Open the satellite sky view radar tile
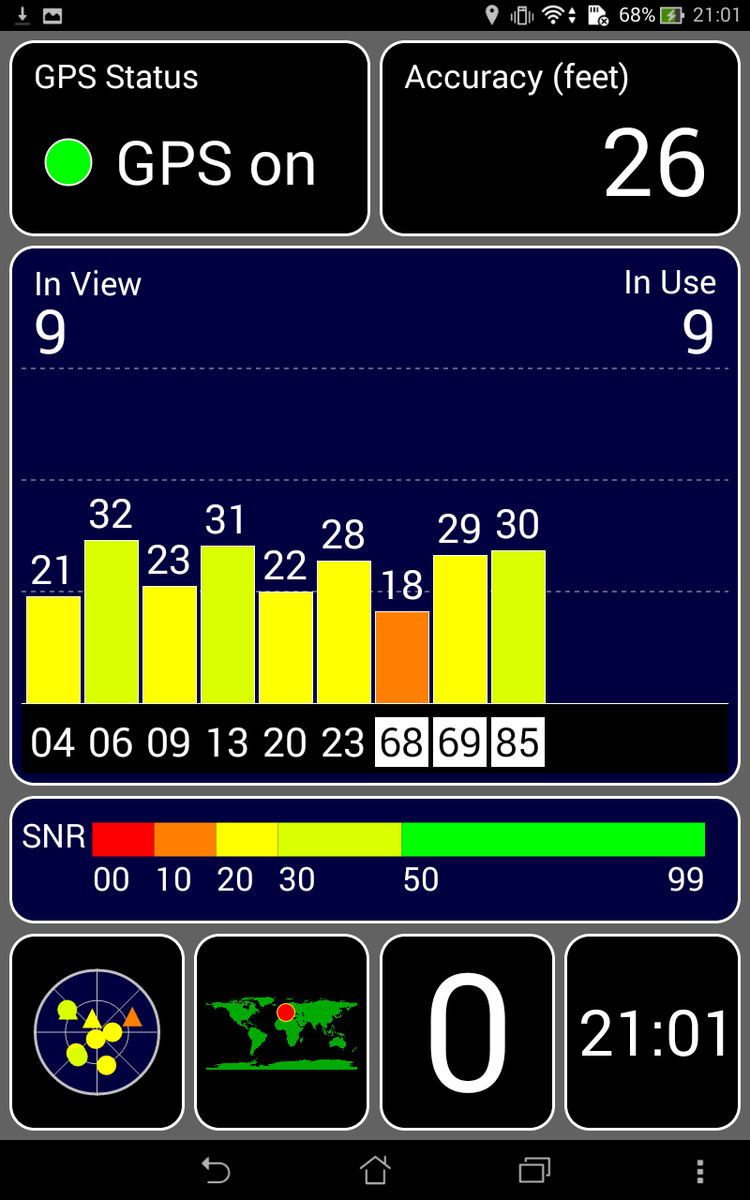 tap(97, 1032)
